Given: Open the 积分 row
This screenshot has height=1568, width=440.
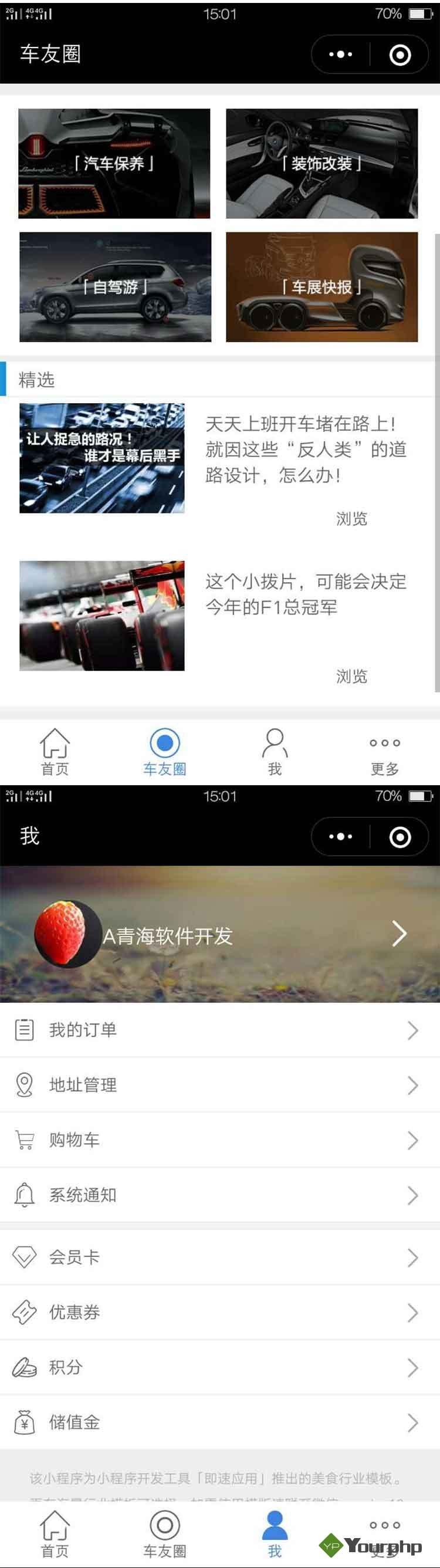Looking at the screenshot, I should click(x=219, y=1368).
